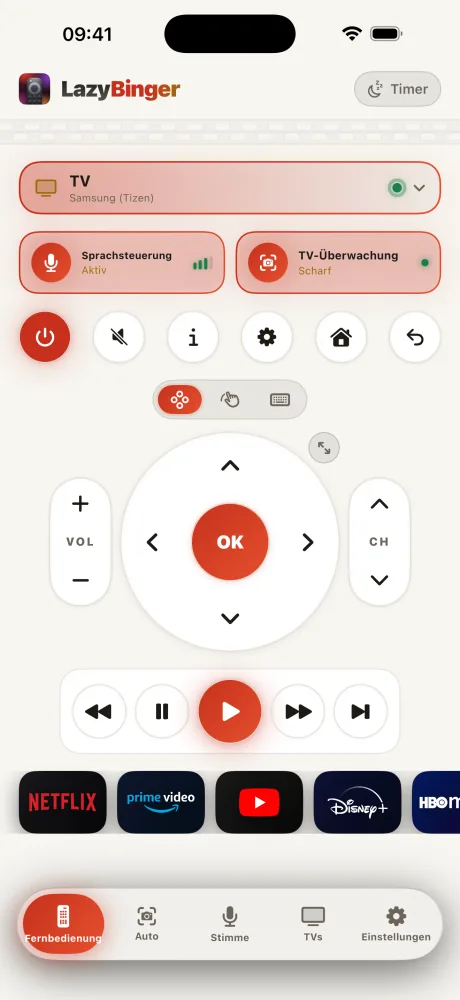The height and width of the screenshot is (1000, 460).
Task: Launch Netflix on the TV
Action: click(63, 802)
